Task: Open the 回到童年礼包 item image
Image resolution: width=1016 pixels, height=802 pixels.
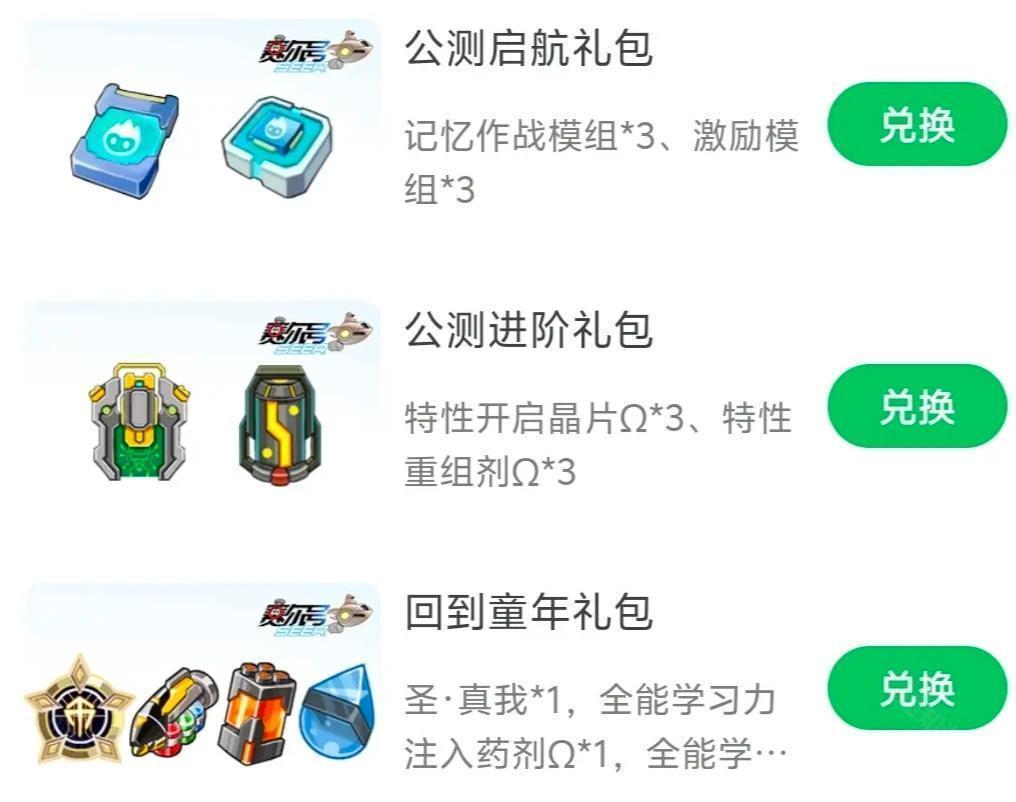Action: click(x=202, y=688)
